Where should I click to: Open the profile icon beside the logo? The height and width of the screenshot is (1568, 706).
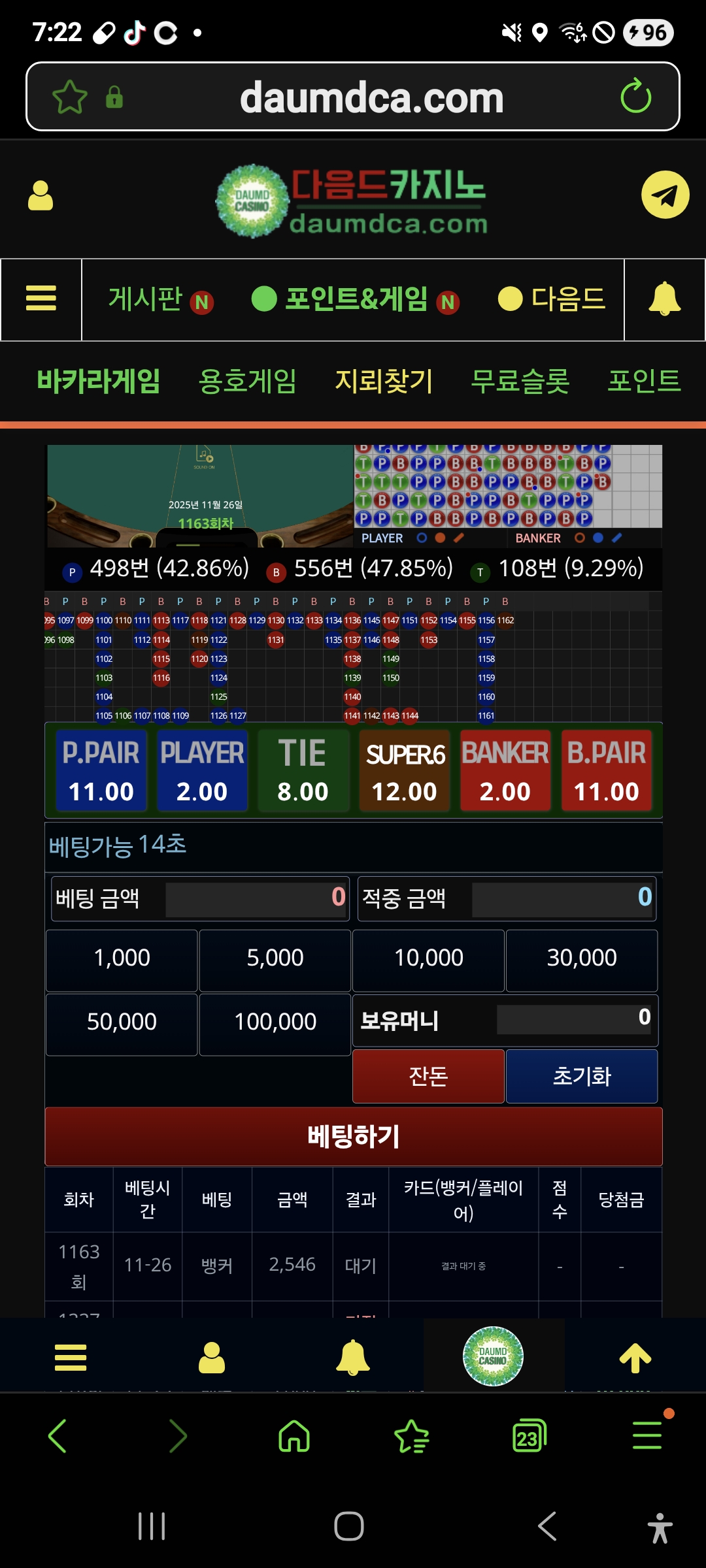[x=41, y=195]
